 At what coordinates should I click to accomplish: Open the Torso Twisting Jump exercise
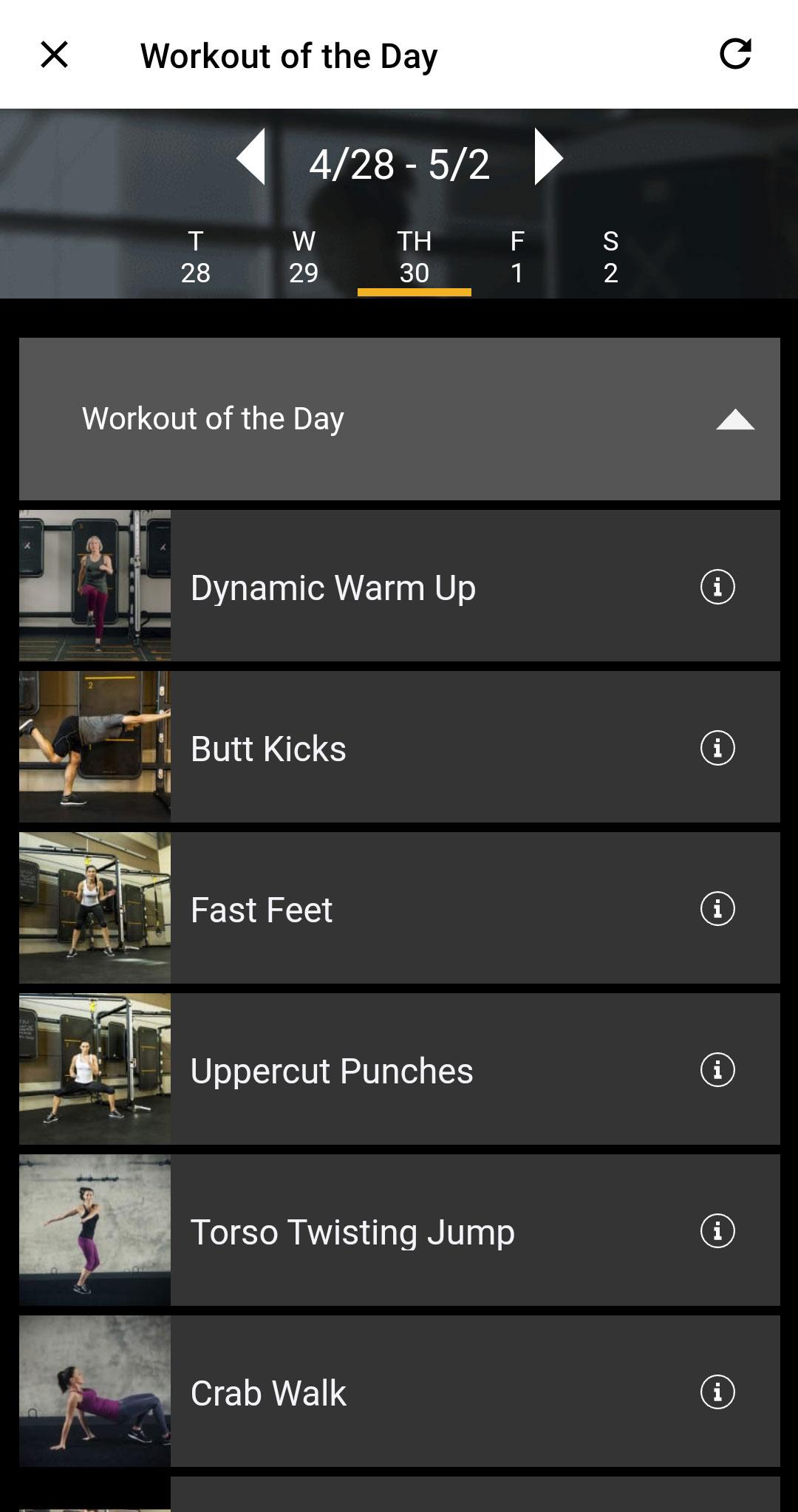coord(352,1232)
